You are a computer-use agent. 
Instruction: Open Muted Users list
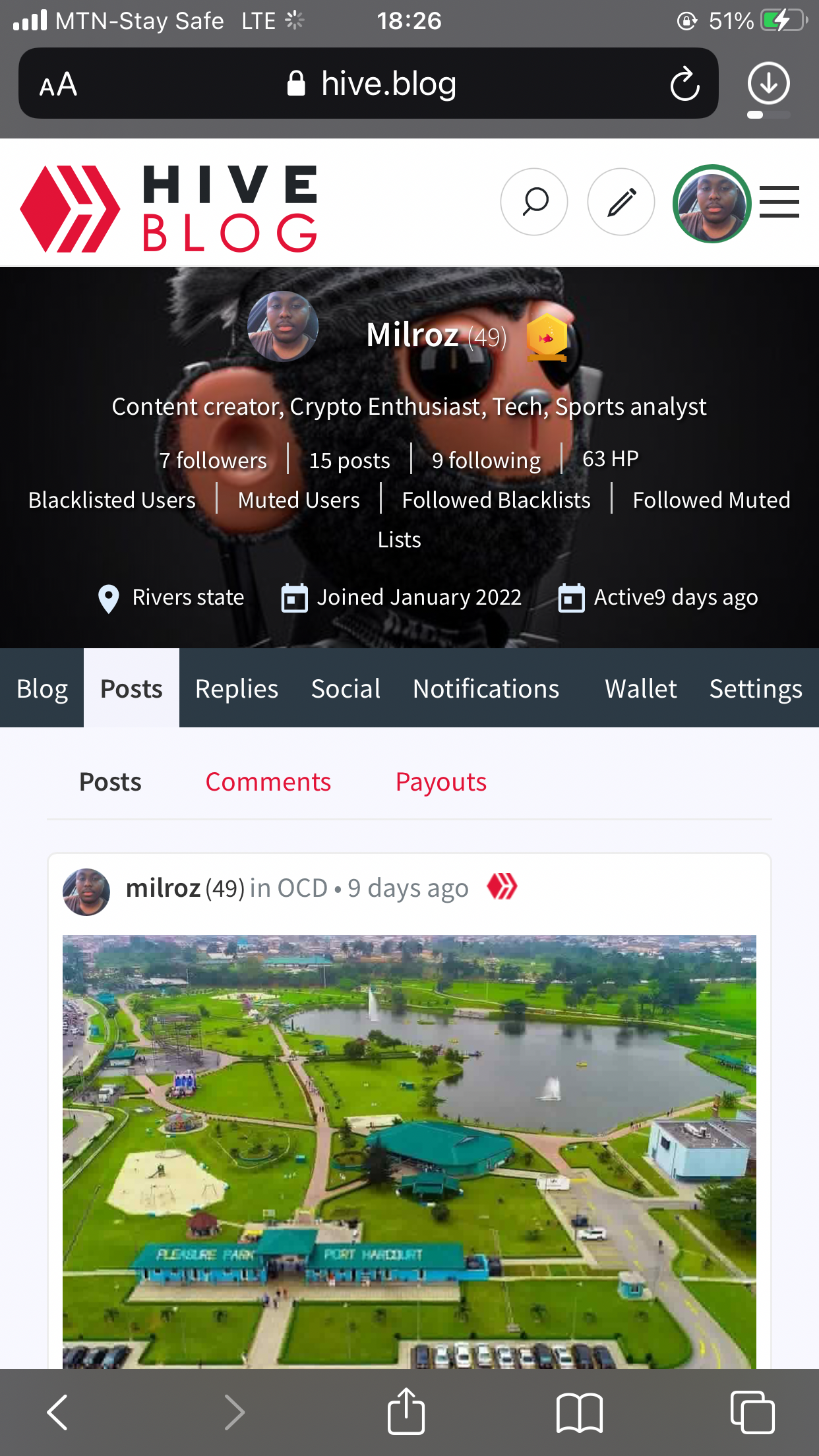[299, 500]
